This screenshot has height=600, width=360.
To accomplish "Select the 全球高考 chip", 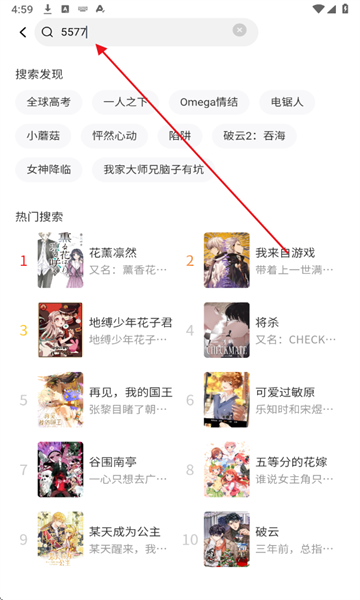I will click(49, 102).
